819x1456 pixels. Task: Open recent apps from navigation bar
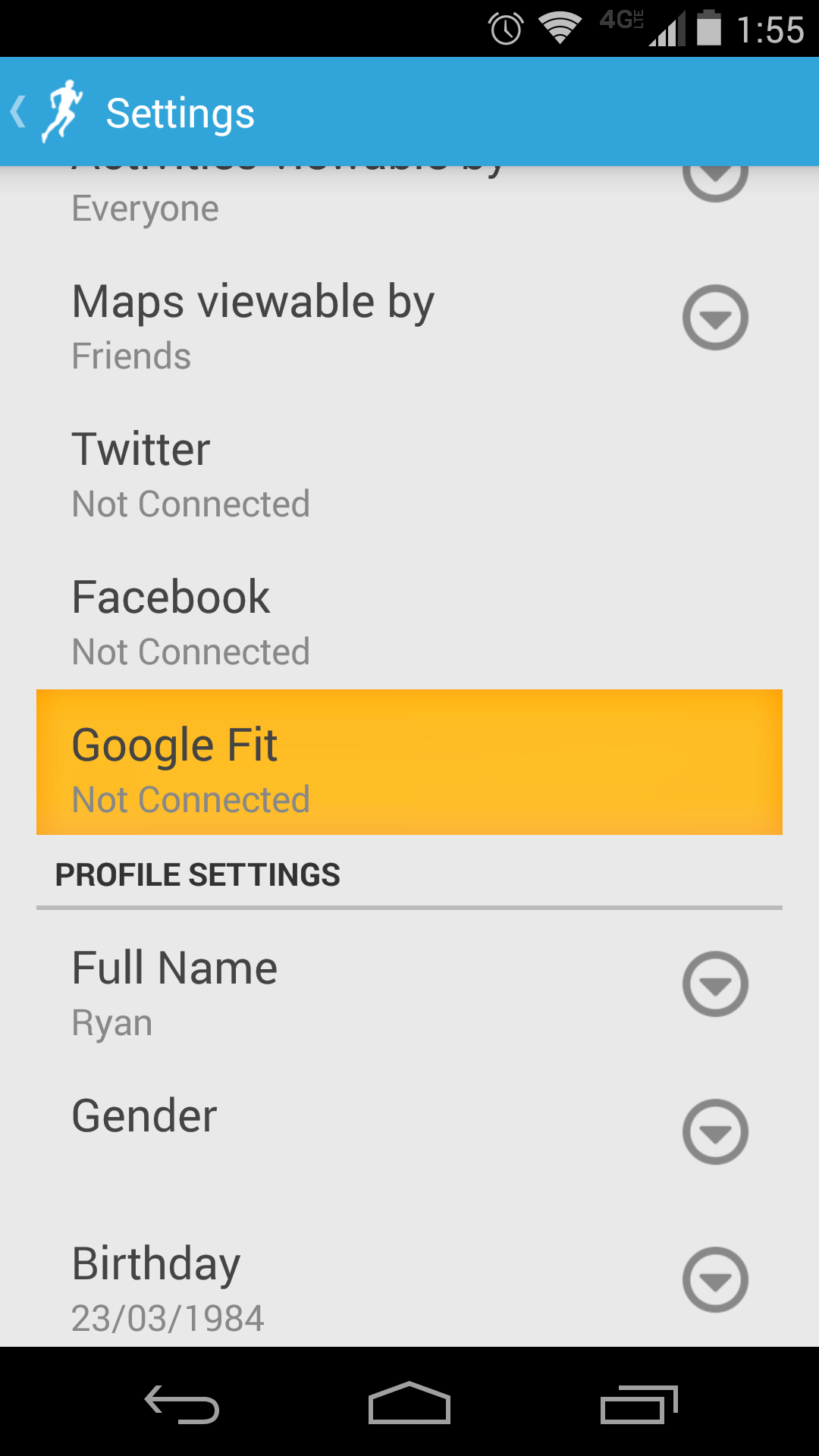point(639,1404)
